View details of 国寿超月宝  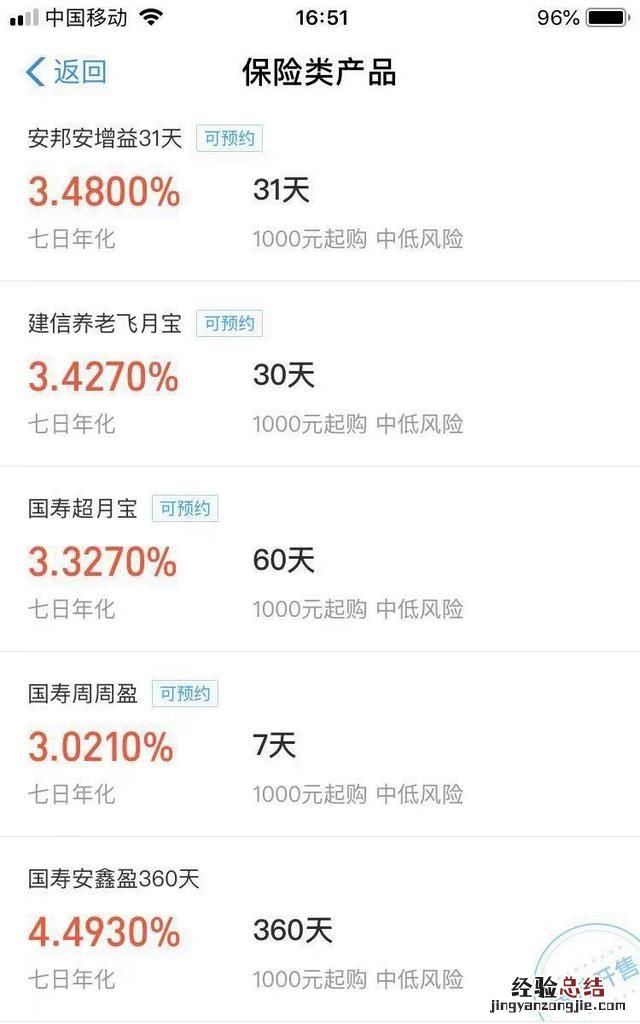pos(83,508)
